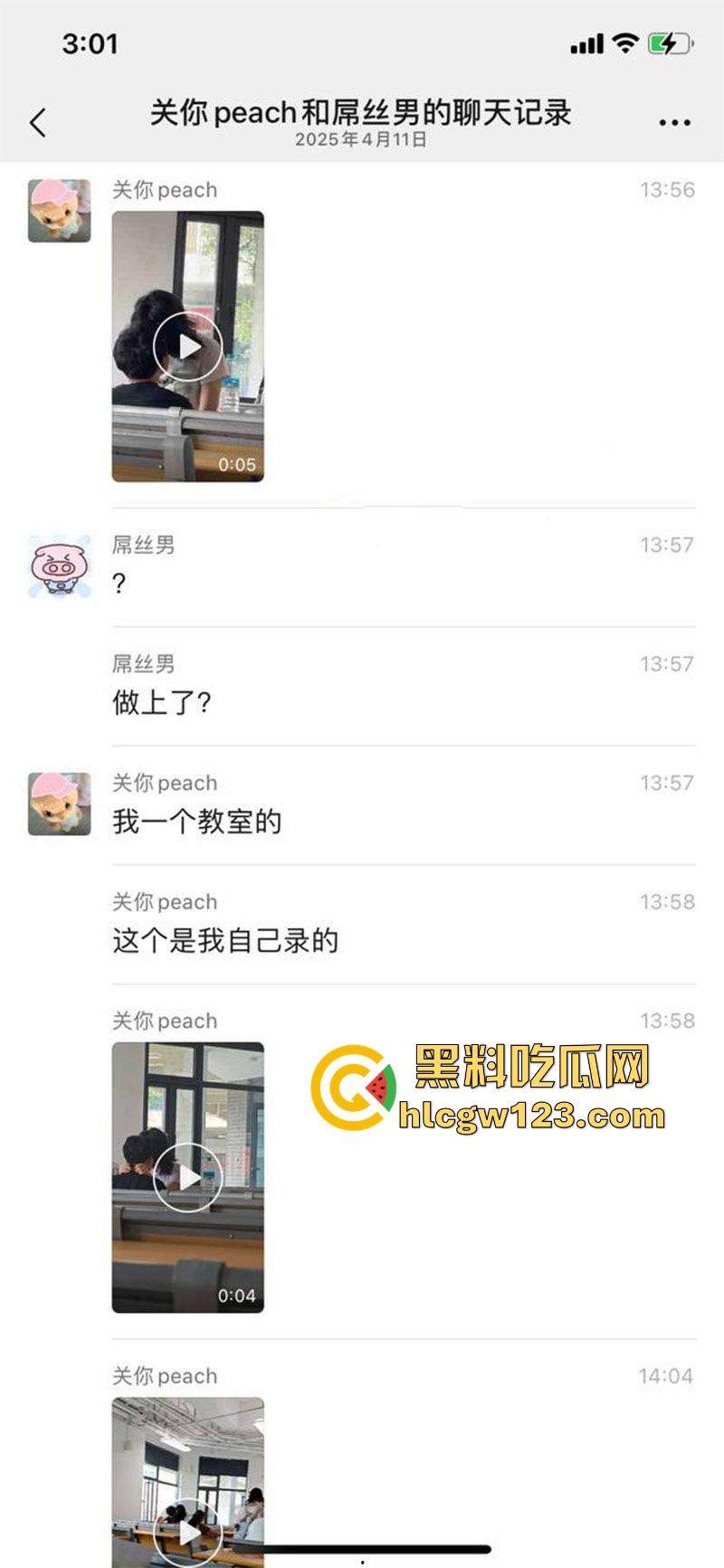This screenshot has width=724, height=1568.
Task: Tap the bottom video thumbnail of the classroom
Action: [187, 1484]
